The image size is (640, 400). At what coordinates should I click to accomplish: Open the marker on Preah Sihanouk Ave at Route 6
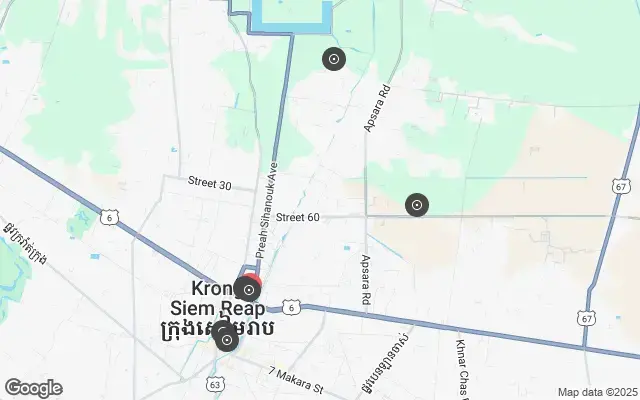(248, 290)
